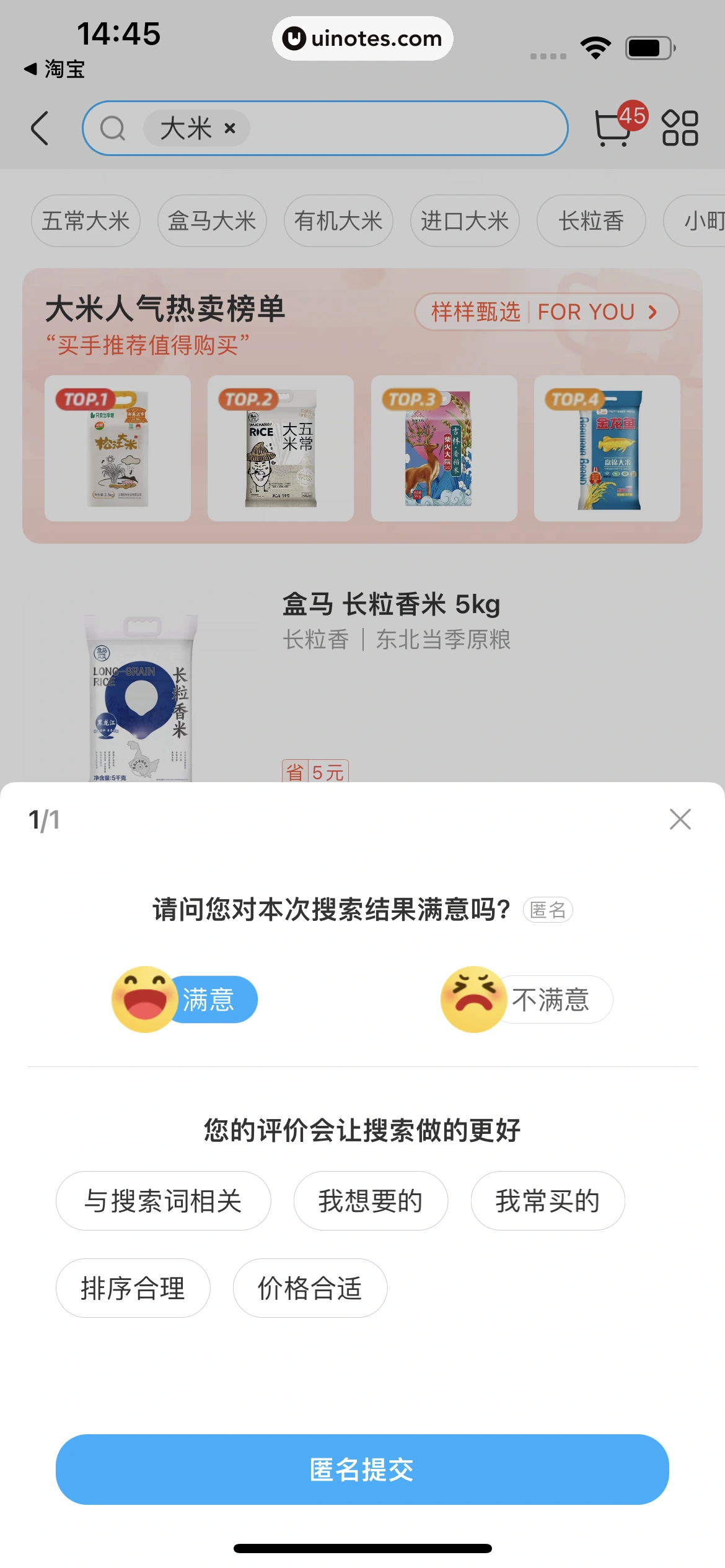Select the laughing 满意 emoji face

click(144, 999)
